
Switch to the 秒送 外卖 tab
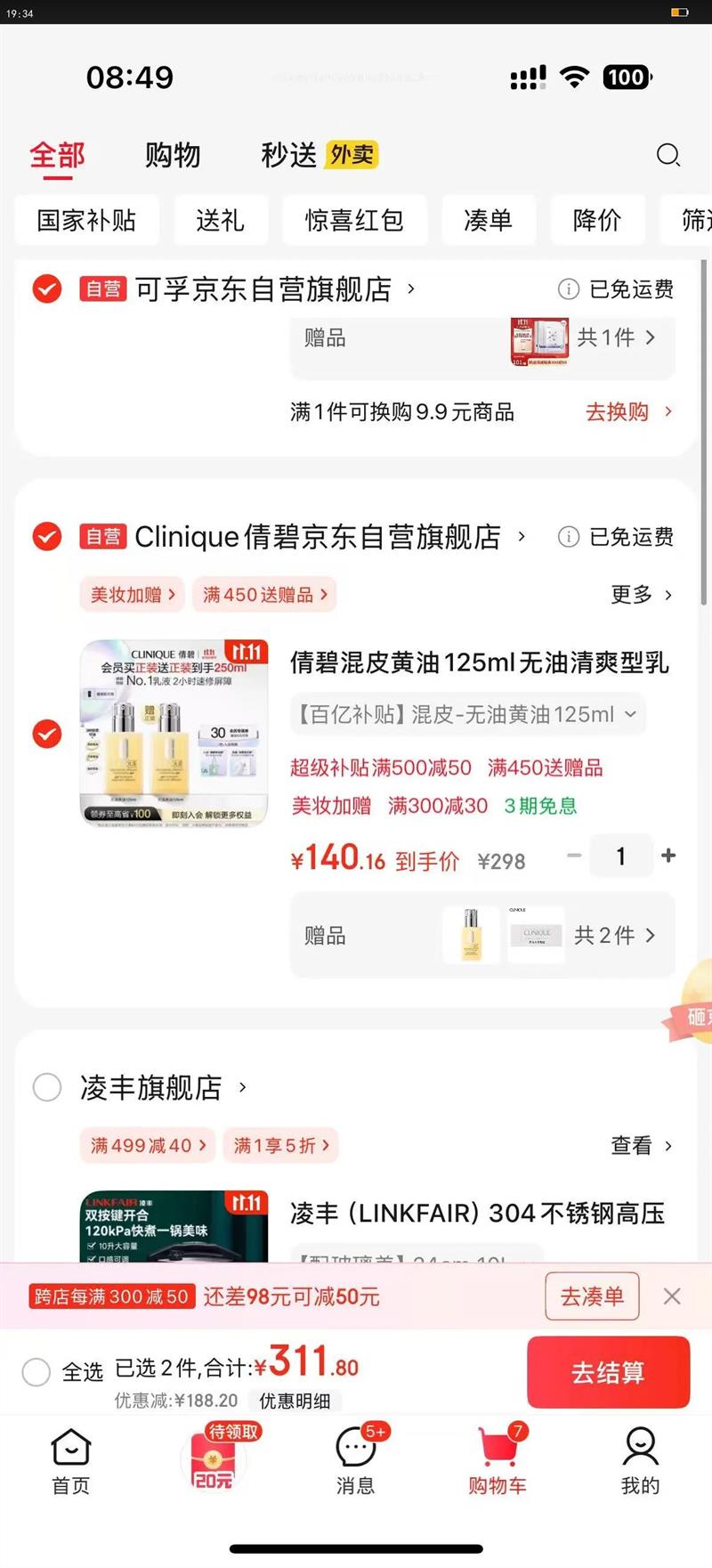pos(319,155)
